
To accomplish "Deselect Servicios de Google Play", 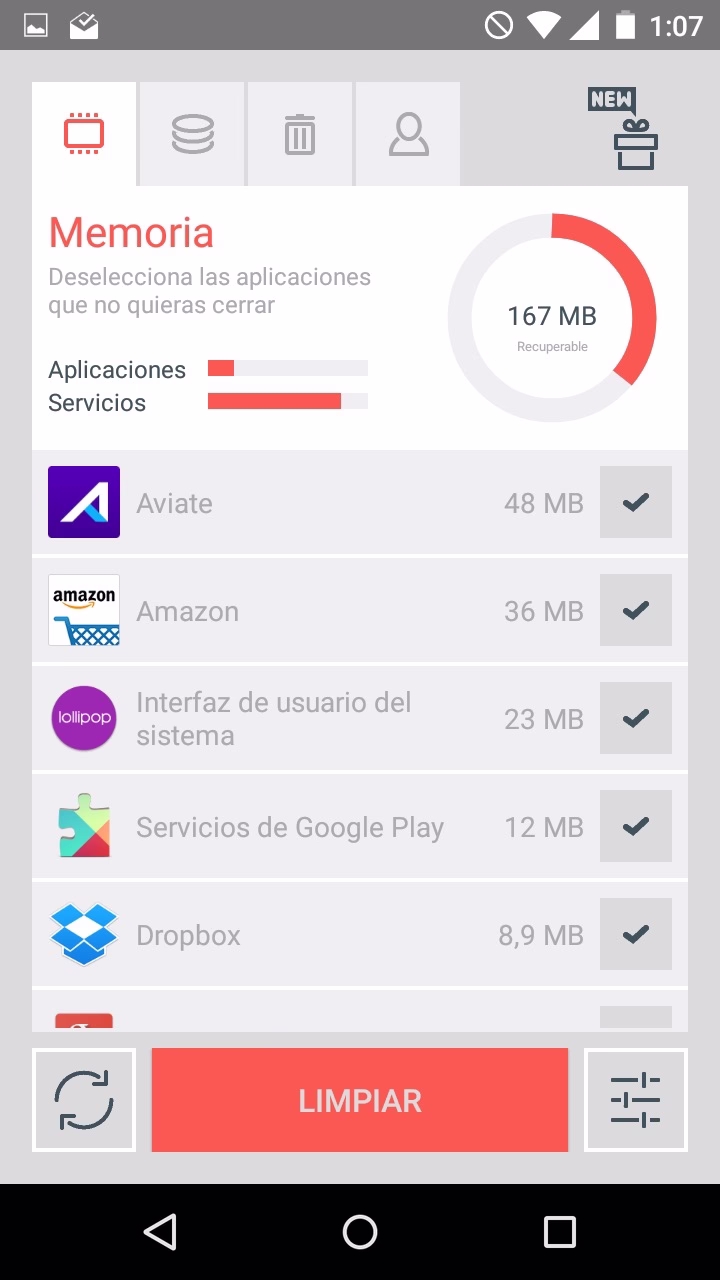I will pos(636,826).
